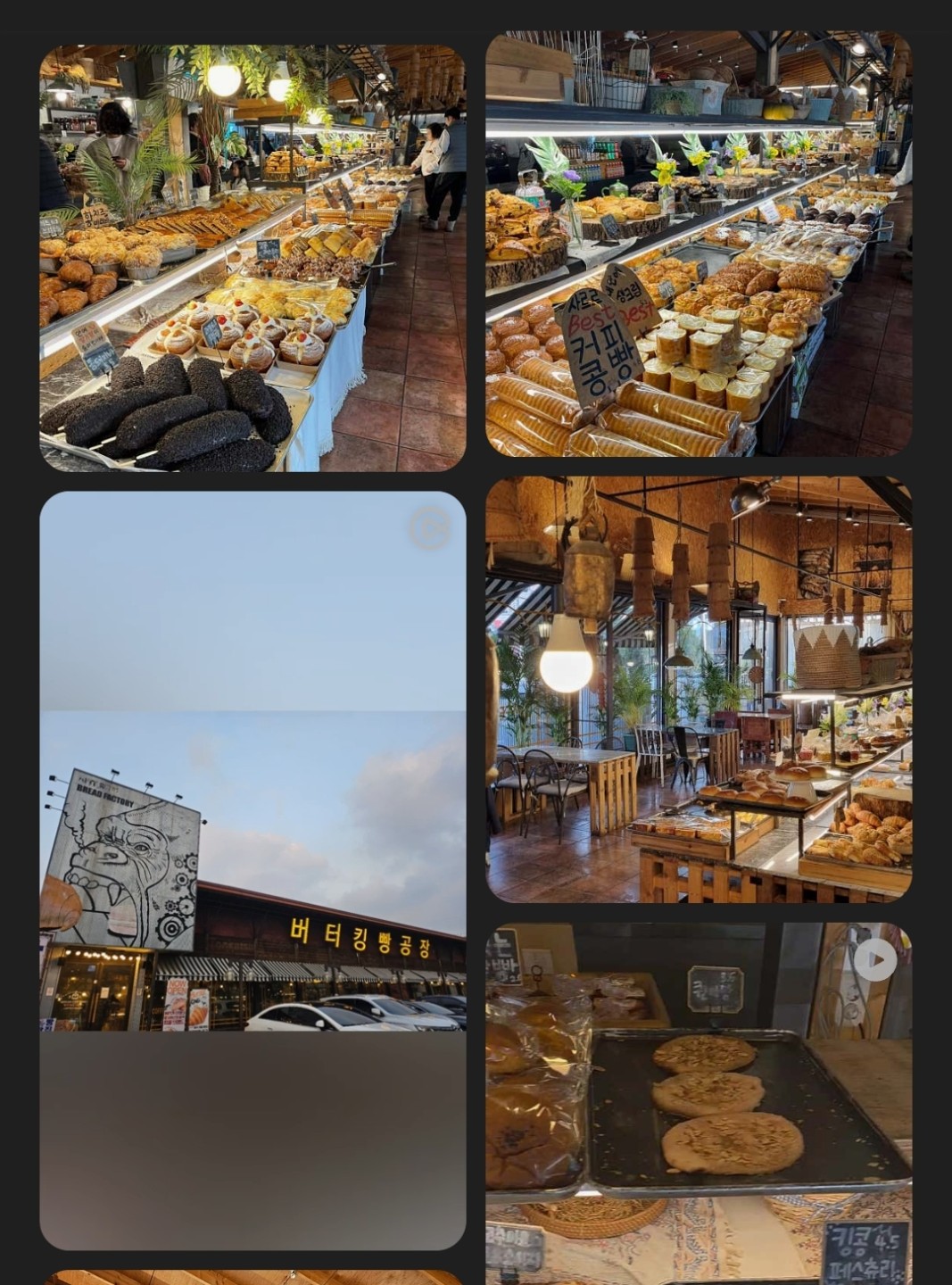Image resolution: width=952 pixels, height=1285 pixels.
Task: Open the bakery seating area photo
Action: pyautogui.click(x=699, y=689)
